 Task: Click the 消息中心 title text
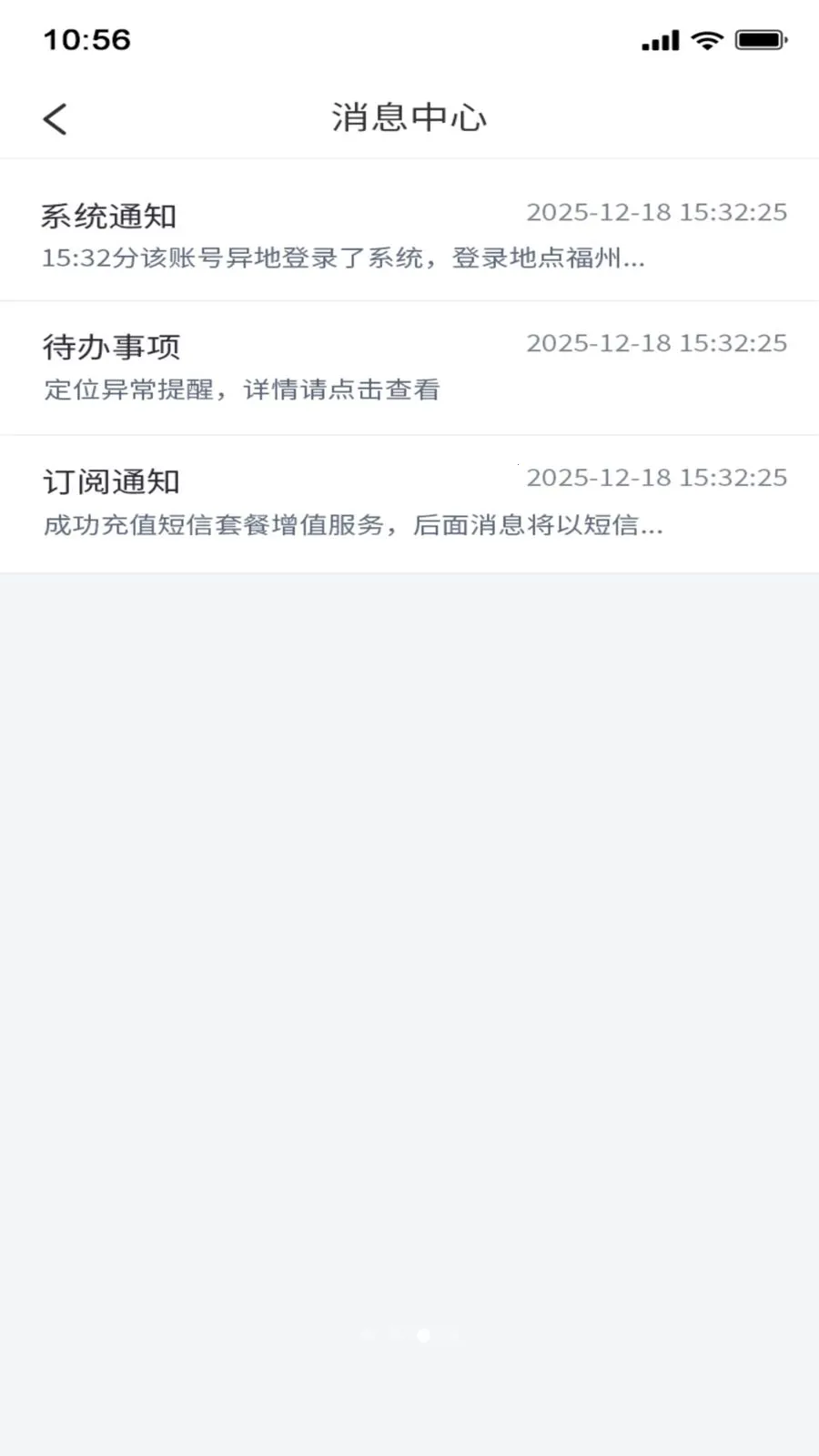pyautogui.click(x=409, y=118)
